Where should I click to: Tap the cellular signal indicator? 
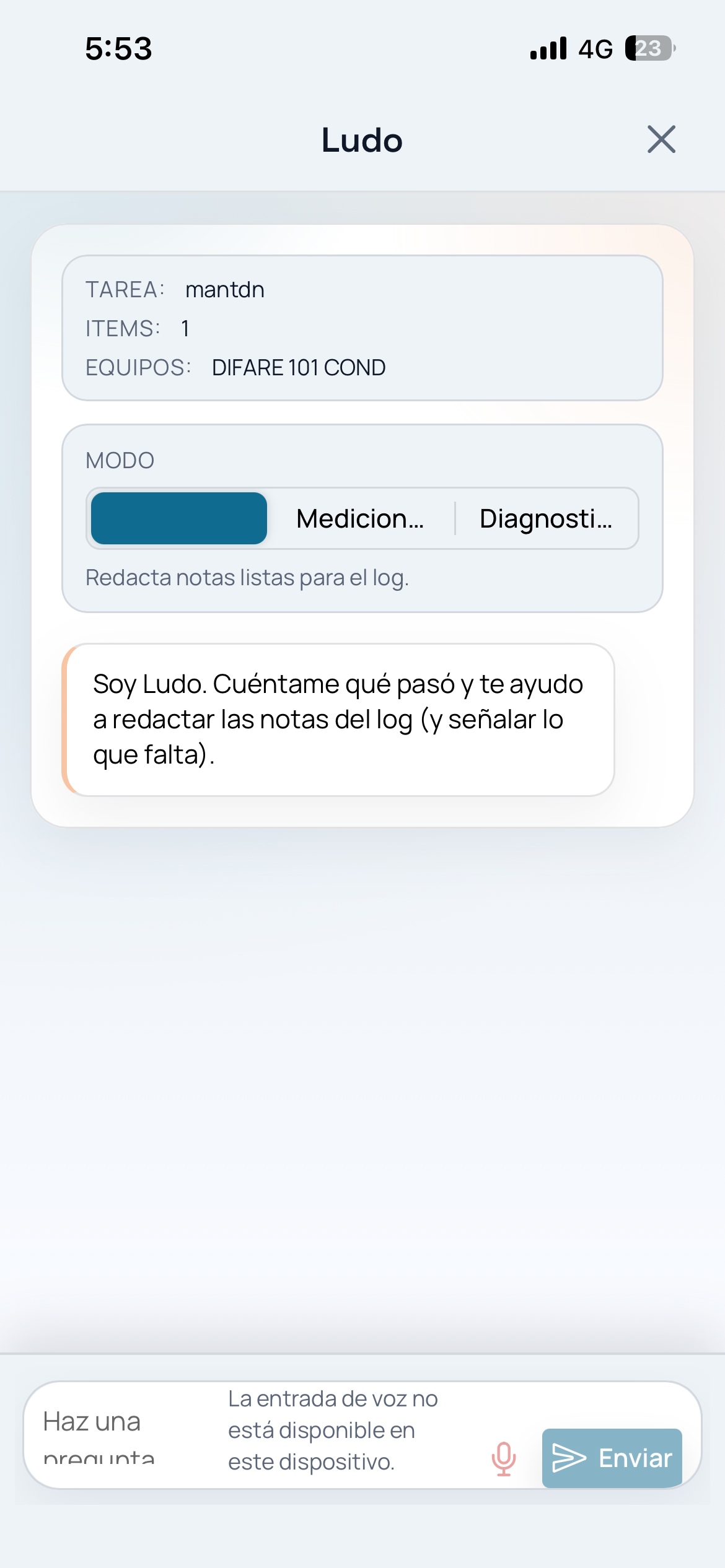pyautogui.click(x=548, y=48)
